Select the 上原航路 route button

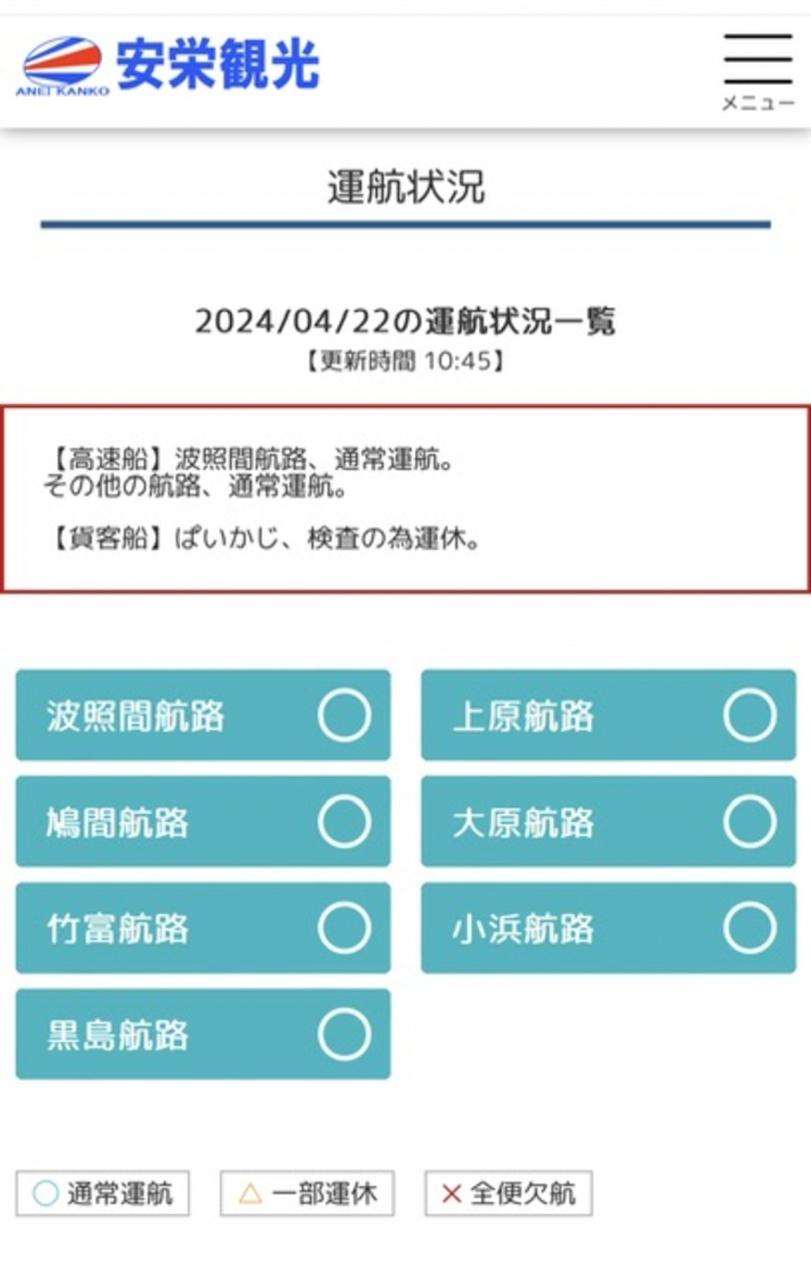click(x=608, y=715)
